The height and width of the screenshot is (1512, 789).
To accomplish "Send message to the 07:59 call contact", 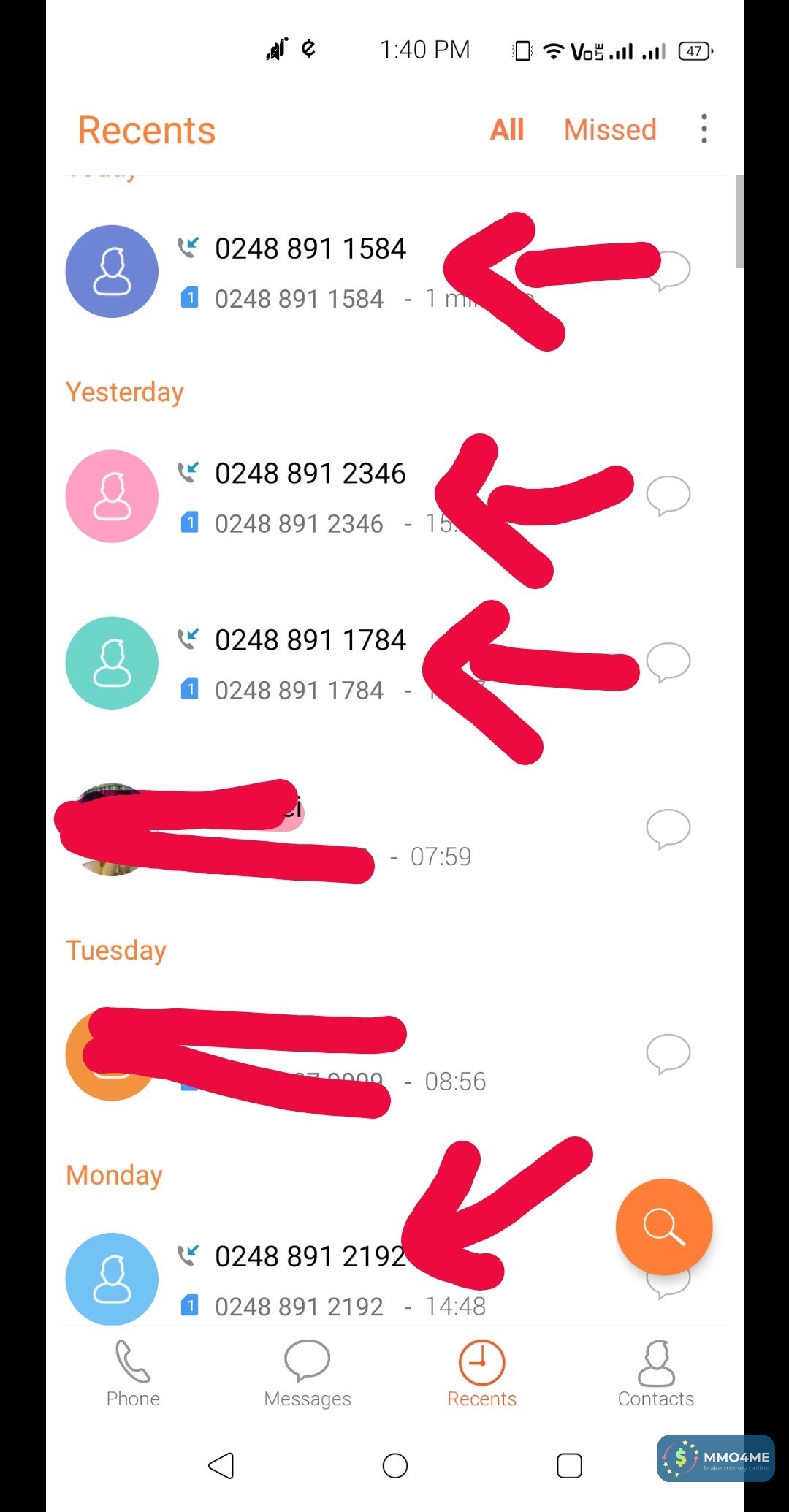I will (668, 829).
